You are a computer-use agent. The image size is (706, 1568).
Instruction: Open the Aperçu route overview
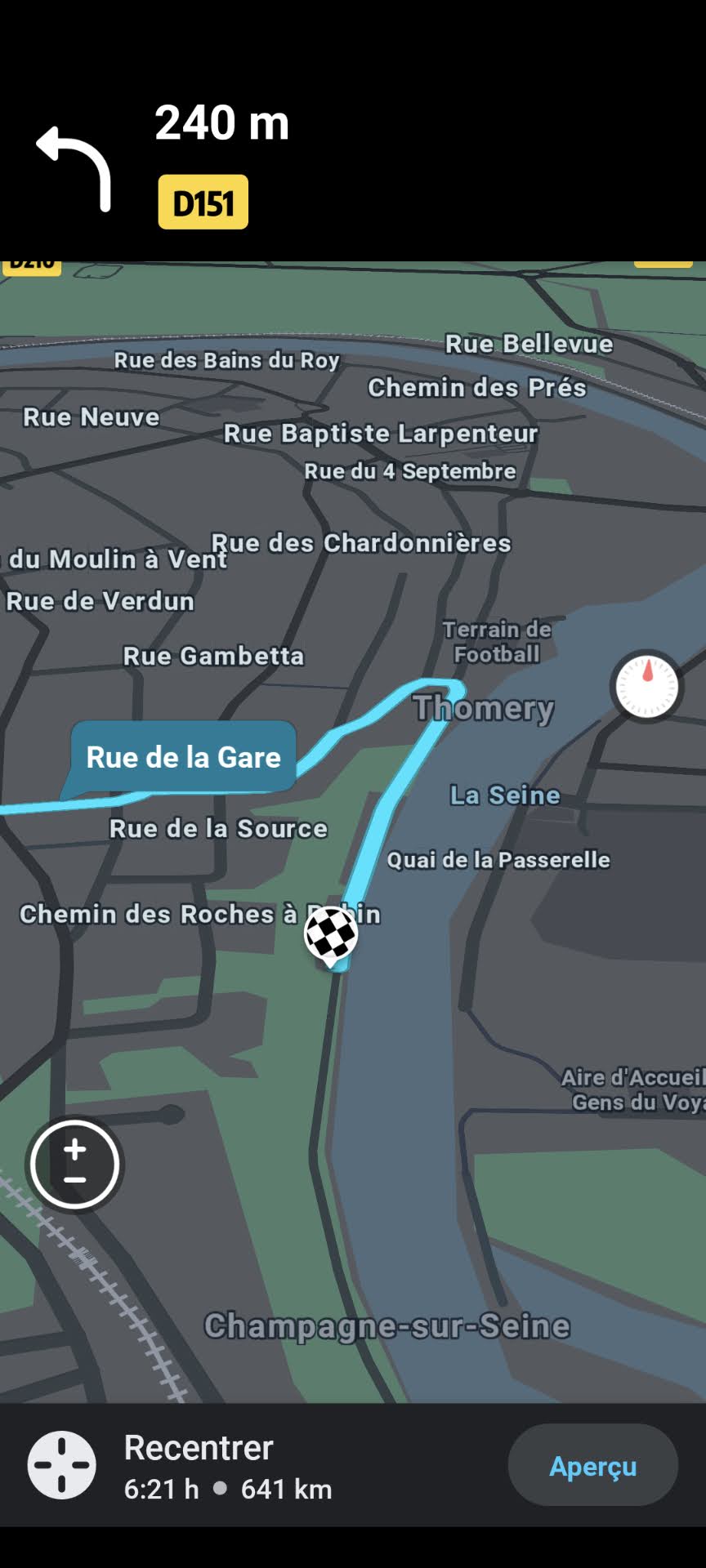tap(592, 1466)
